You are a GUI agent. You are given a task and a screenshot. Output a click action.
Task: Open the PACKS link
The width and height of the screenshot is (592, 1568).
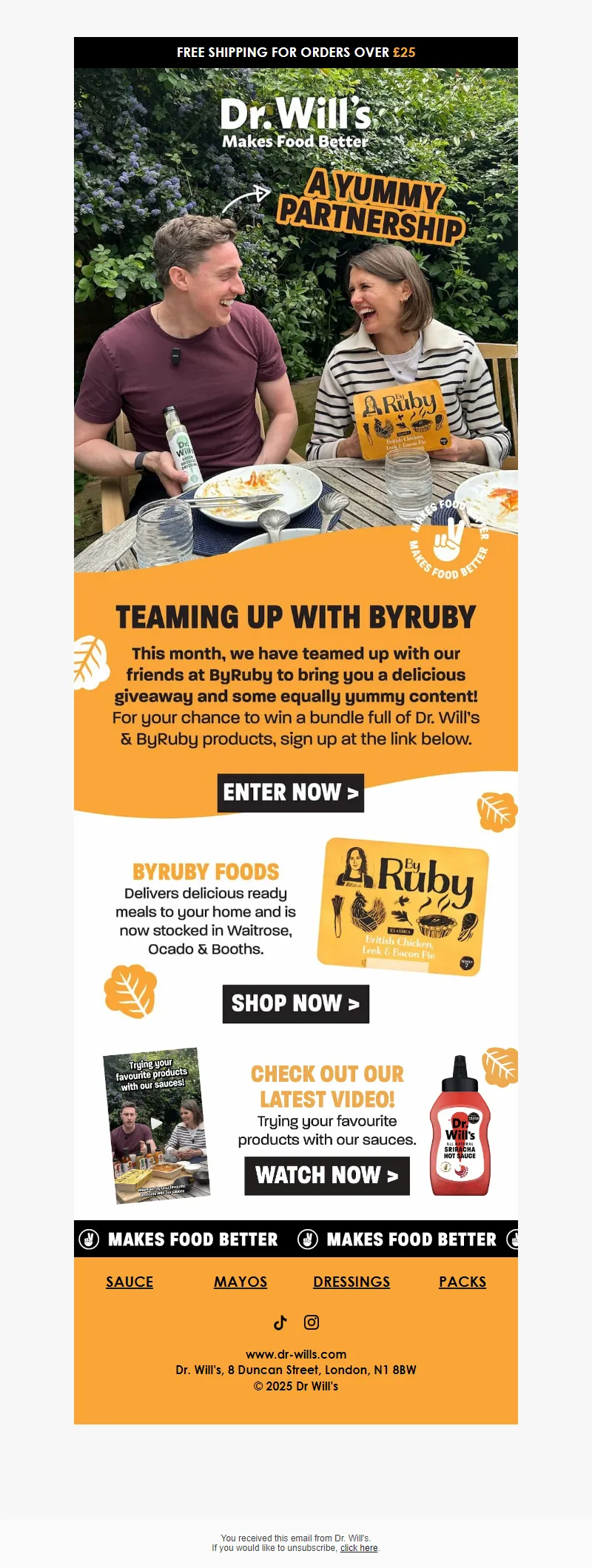point(462,1282)
